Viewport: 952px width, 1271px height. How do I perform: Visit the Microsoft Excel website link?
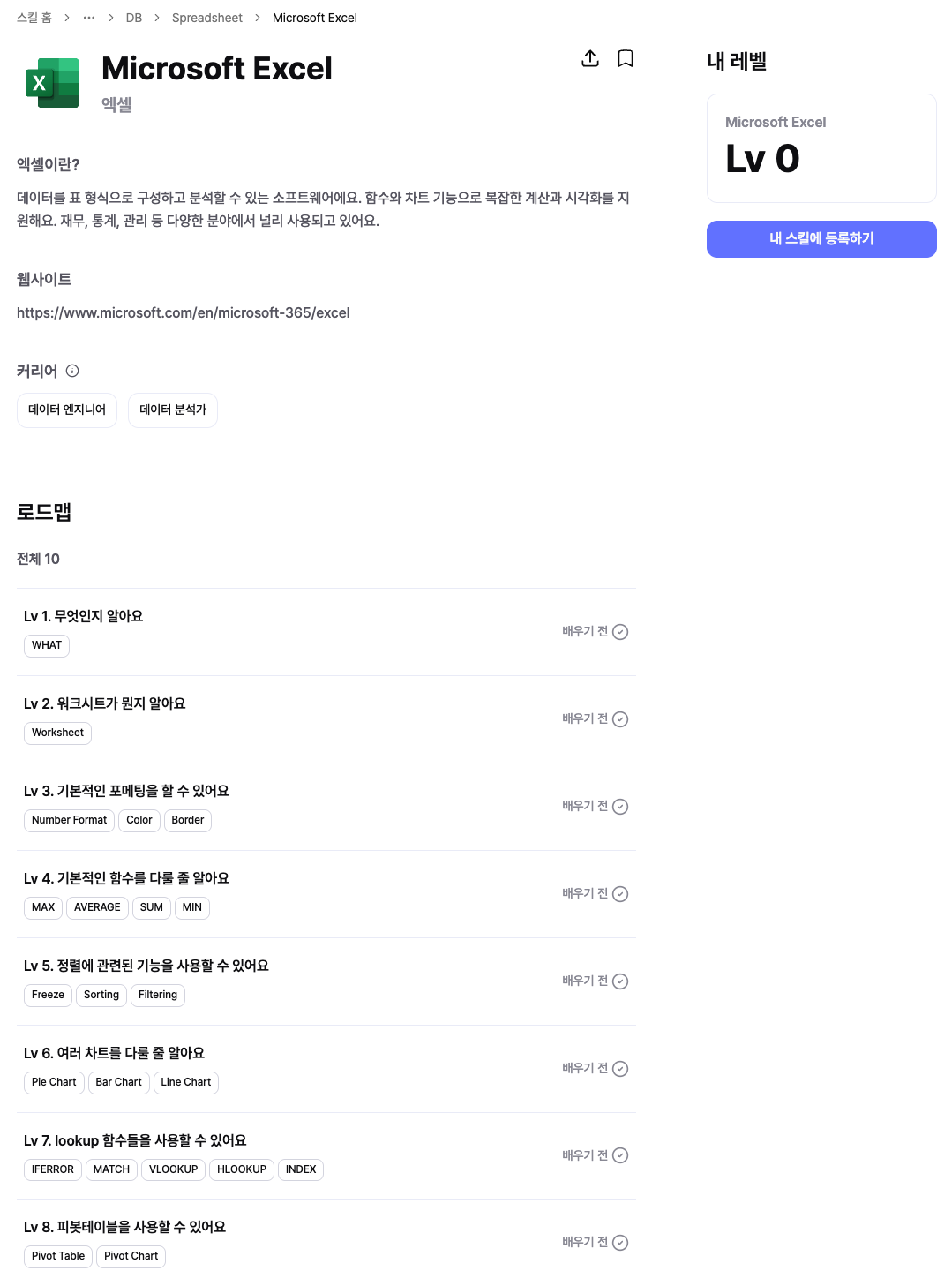pyautogui.click(x=184, y=312)
